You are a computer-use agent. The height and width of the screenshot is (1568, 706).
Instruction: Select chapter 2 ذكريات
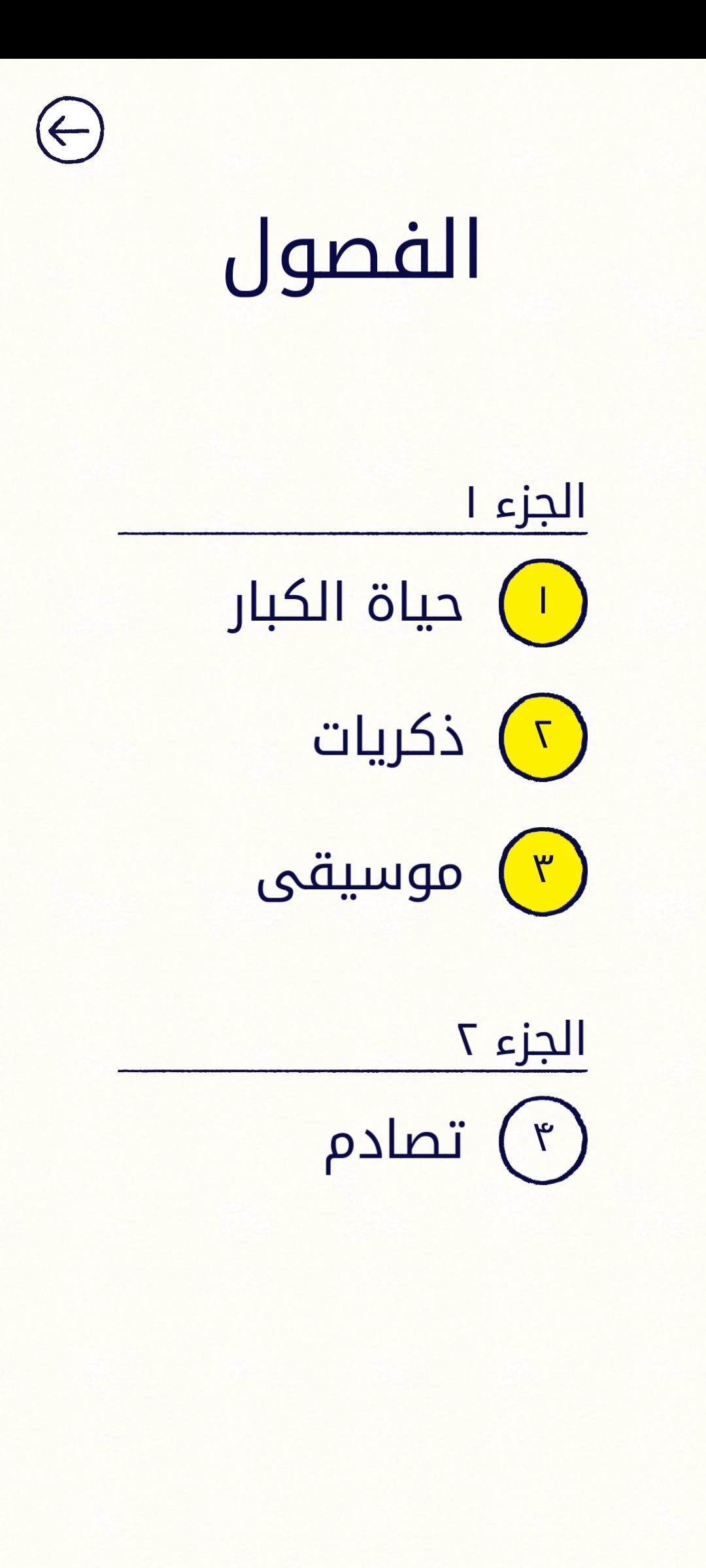(450, 738)
